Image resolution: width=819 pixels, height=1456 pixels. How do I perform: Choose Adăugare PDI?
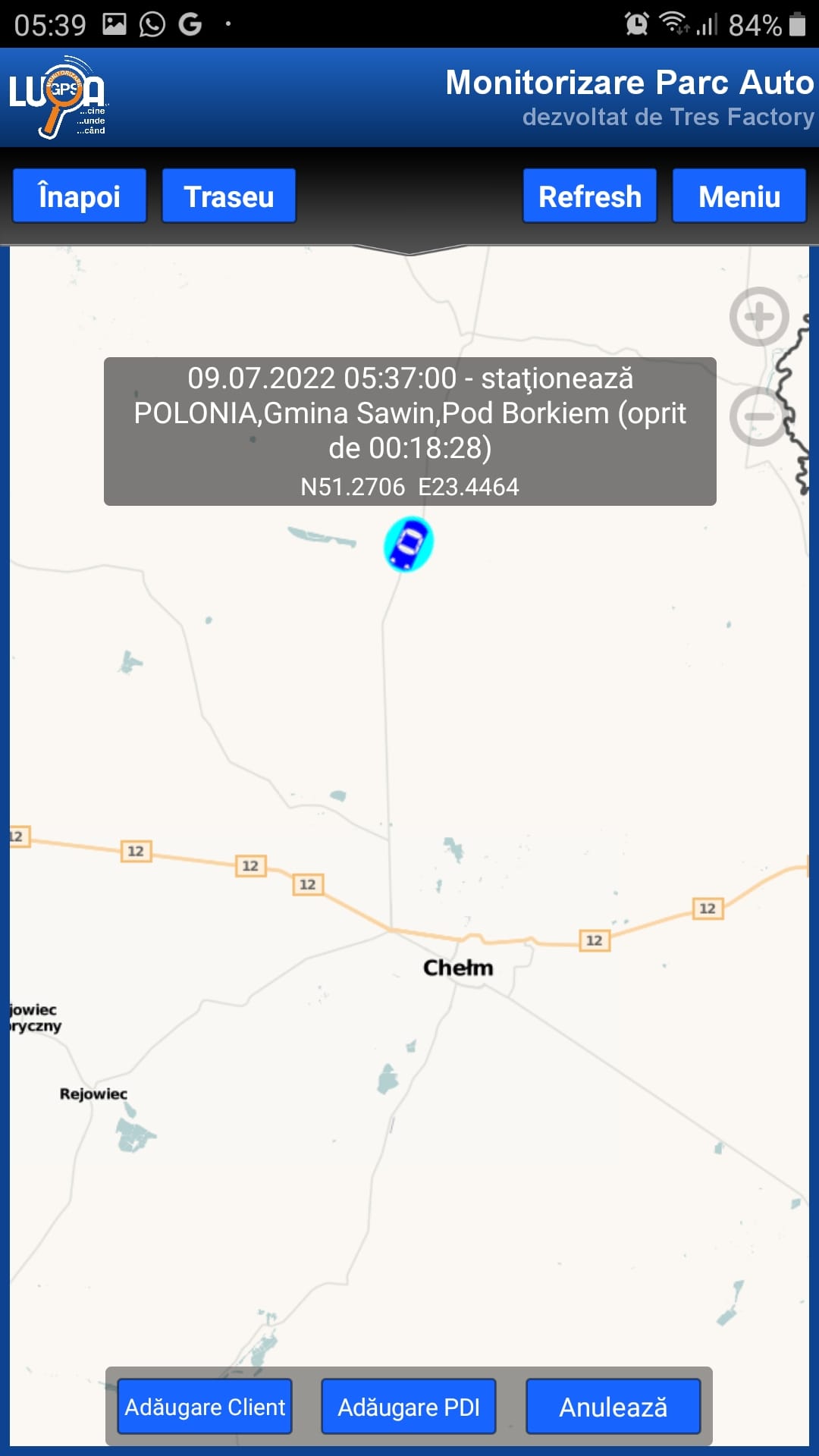click(409, 1407)
